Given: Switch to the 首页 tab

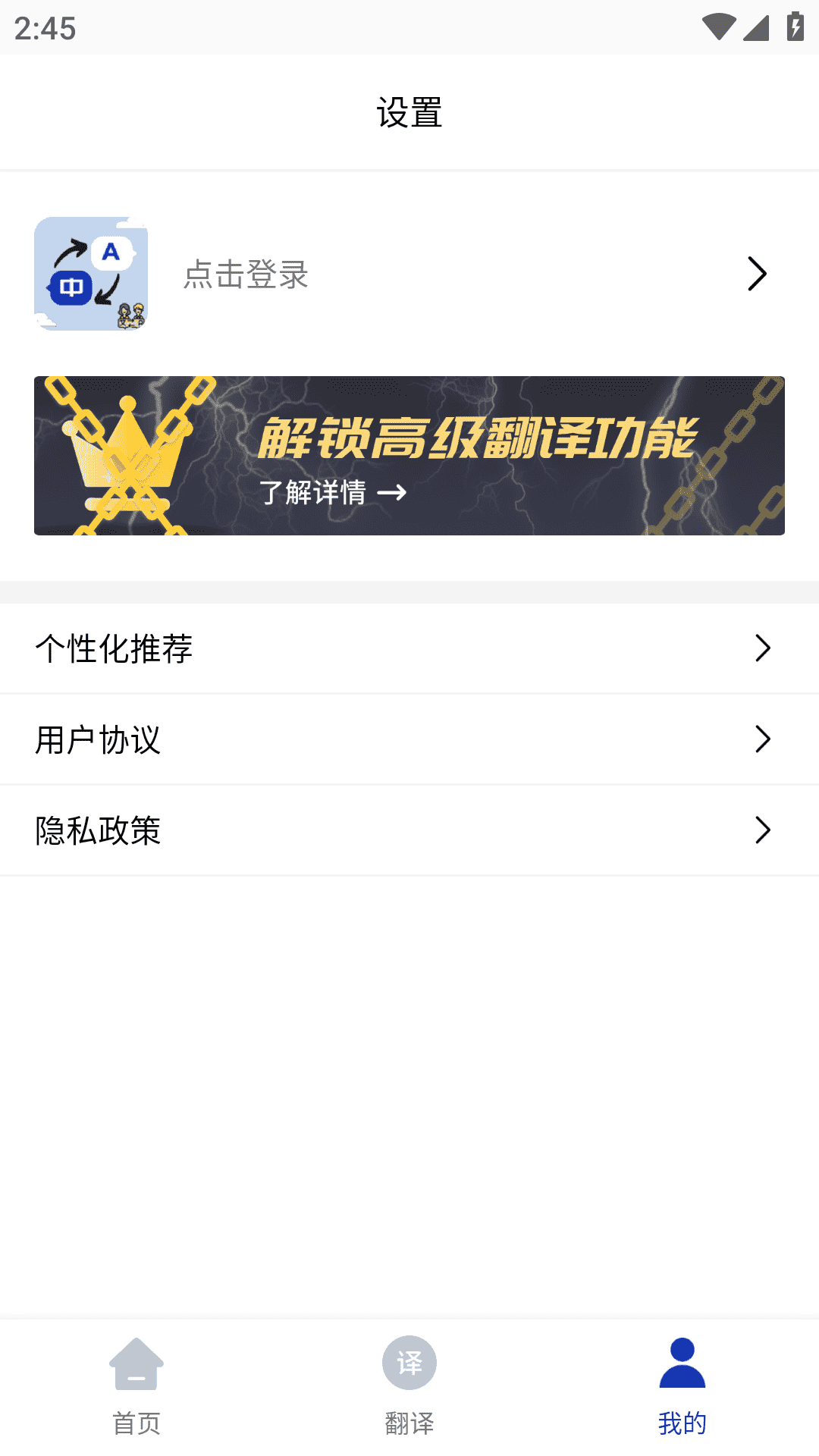Looking at the screenshot, I should [136, 1386].
